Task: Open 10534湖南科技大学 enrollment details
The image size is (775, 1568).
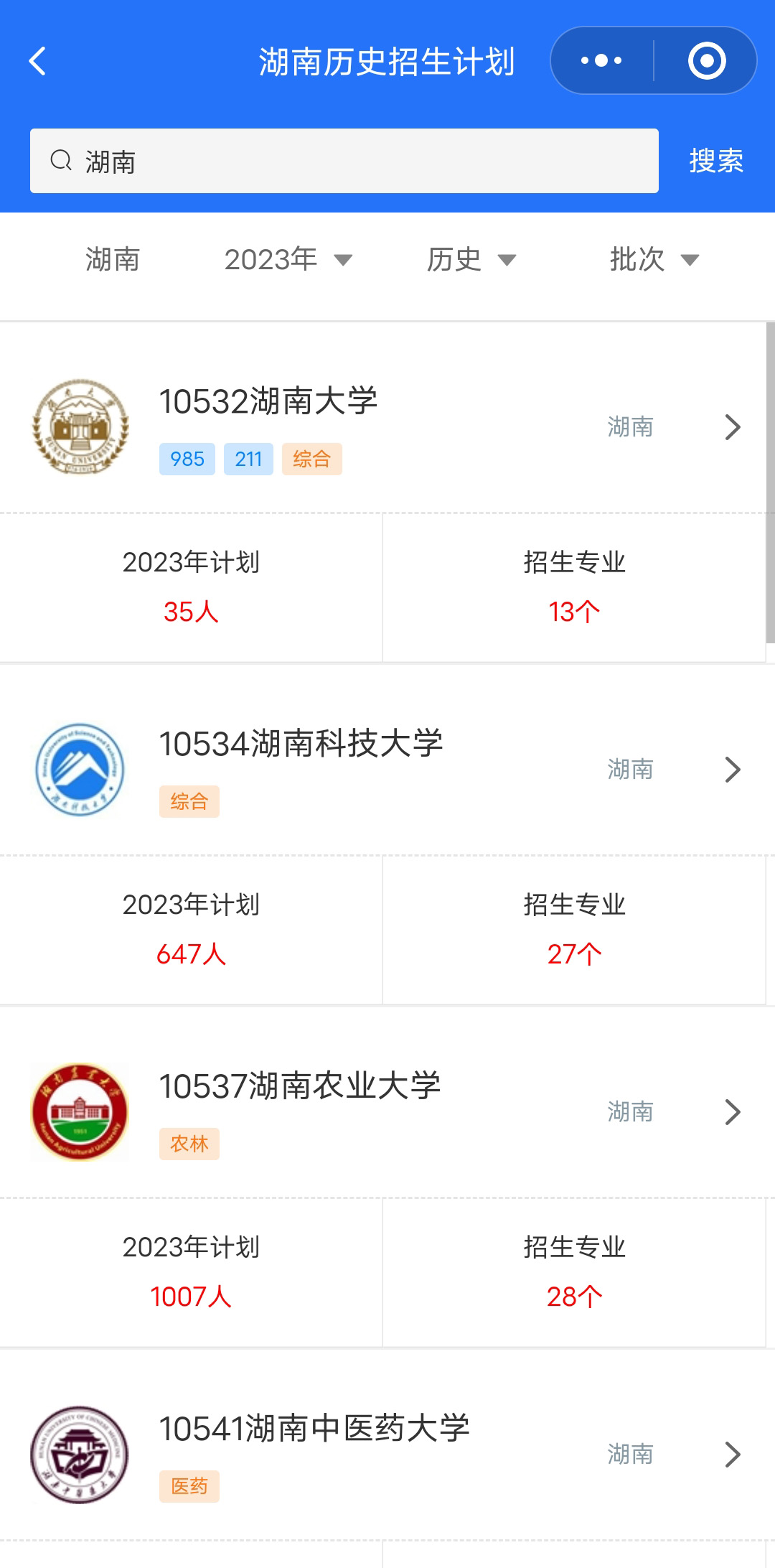Action: coord(387,769)
